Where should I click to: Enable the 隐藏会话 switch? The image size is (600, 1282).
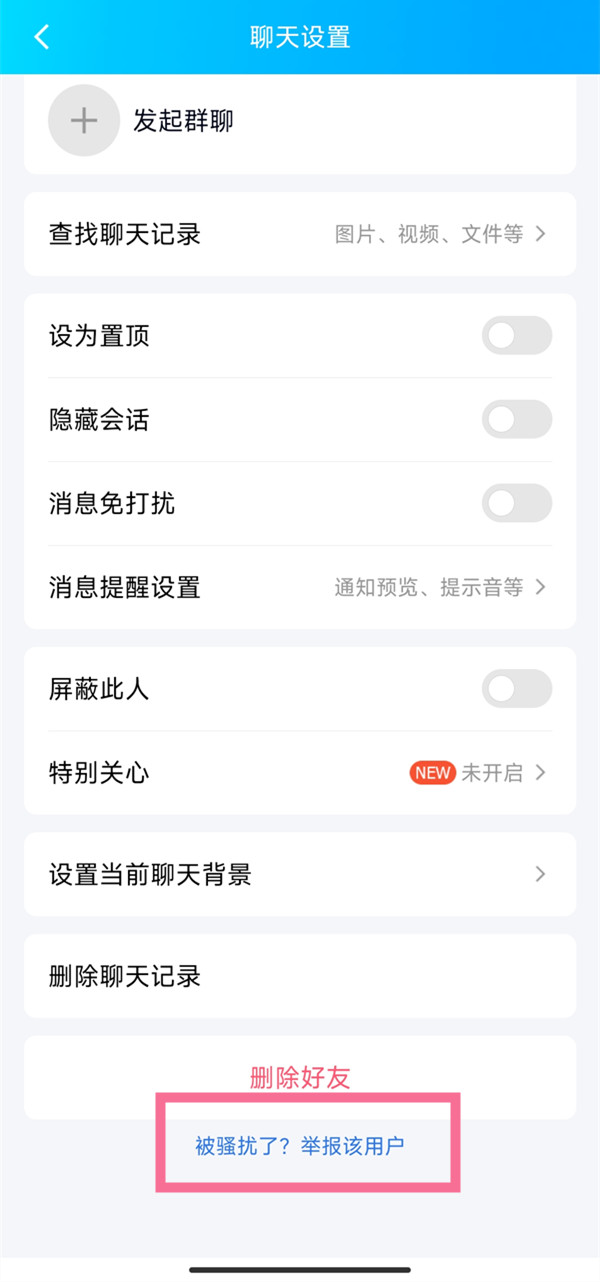coord(516,420)
